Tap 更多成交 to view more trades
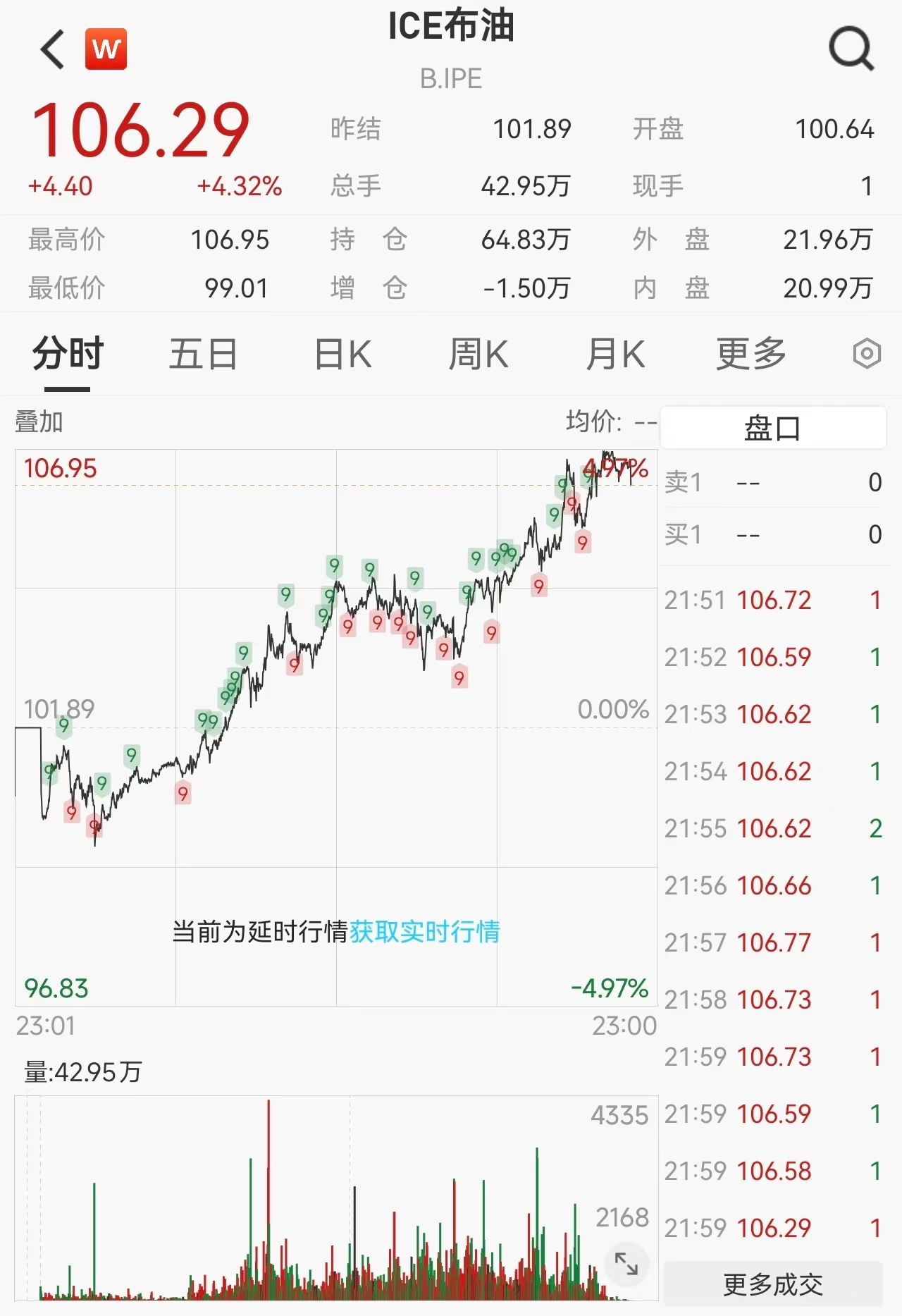This screenshot has width=902, height=1316. pyautogui.click(x=773, y=1284)
